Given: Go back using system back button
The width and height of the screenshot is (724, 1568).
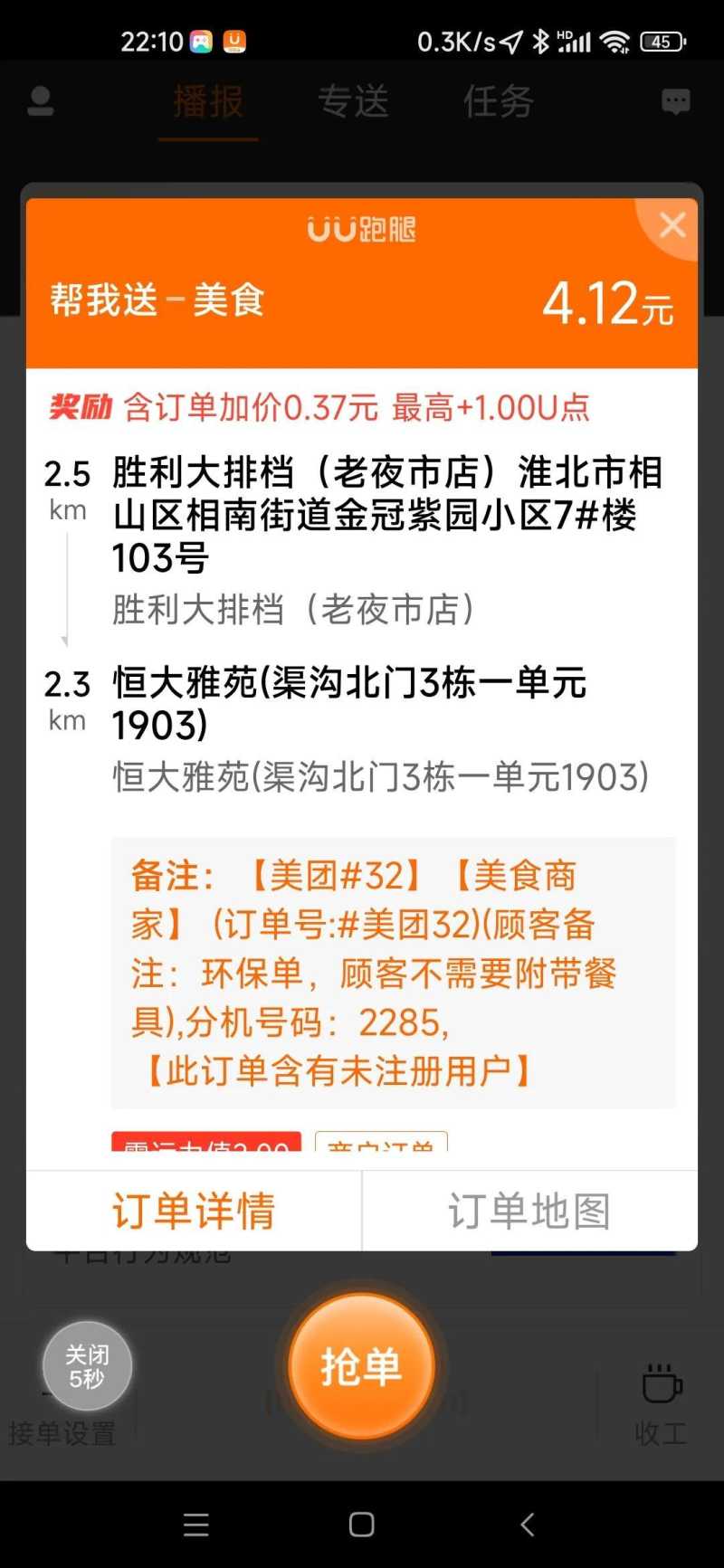Looking at the screenshot, I should 528,1525.
